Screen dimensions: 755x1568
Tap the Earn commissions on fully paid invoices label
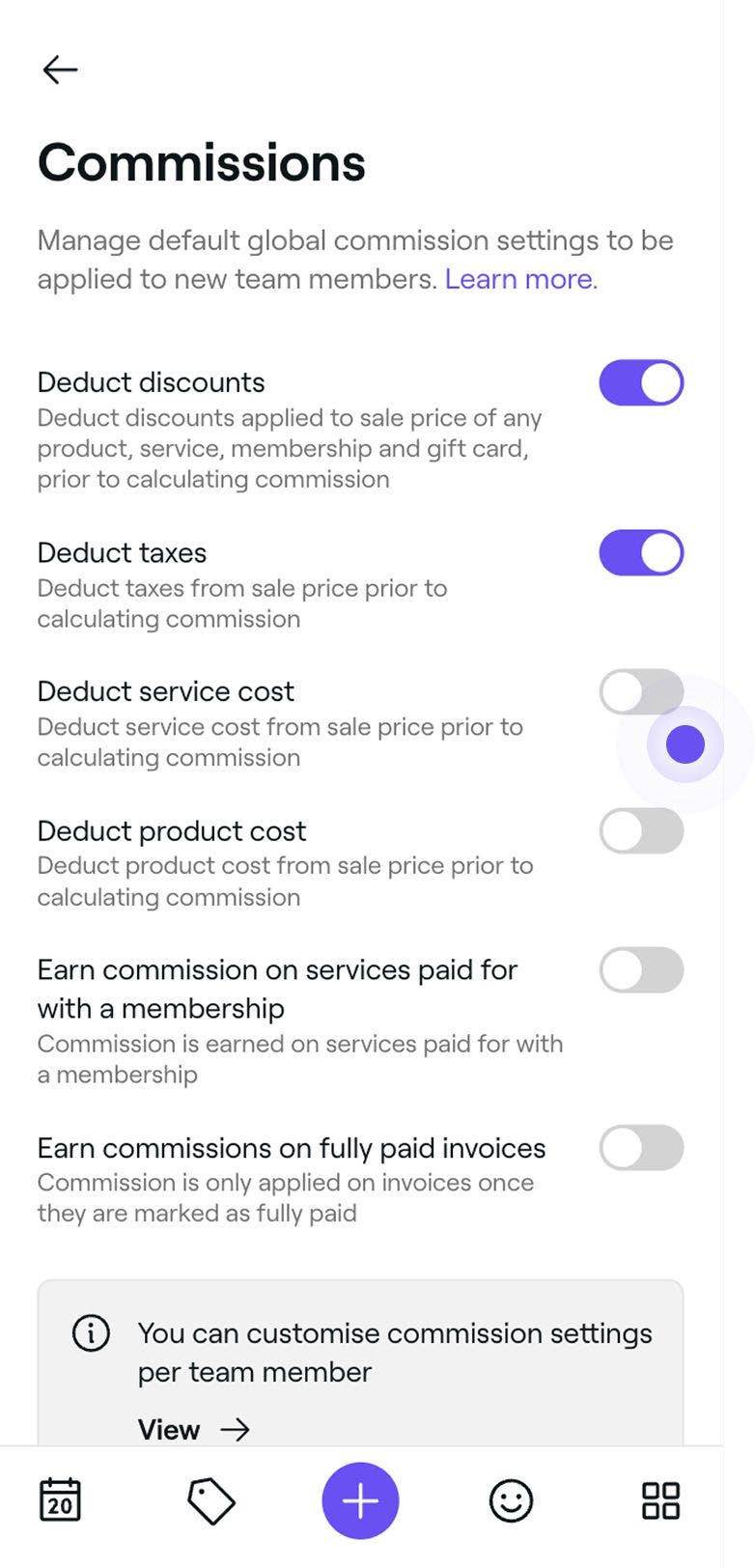[290, 1148]
